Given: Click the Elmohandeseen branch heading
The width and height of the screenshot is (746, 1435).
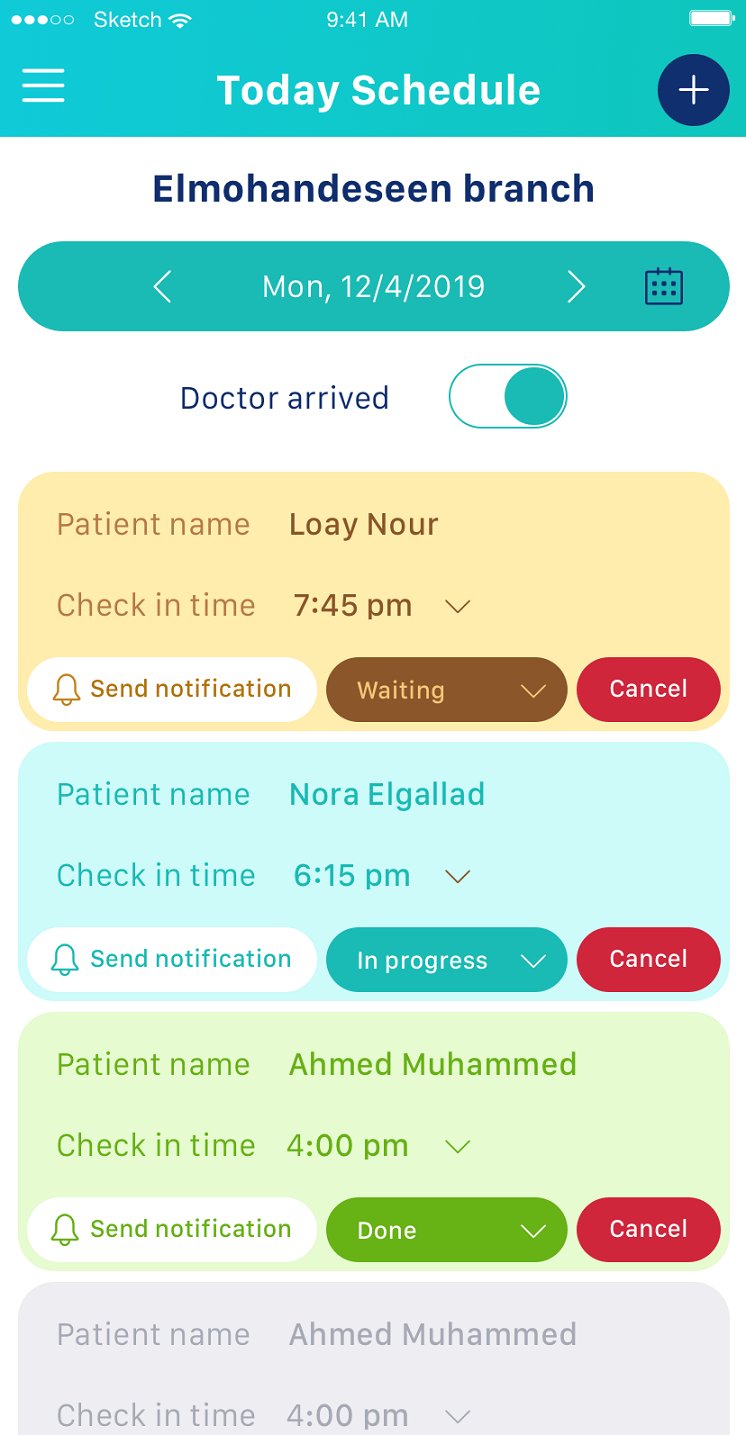Looking at the screenshot, I should (x=373, y=189).
